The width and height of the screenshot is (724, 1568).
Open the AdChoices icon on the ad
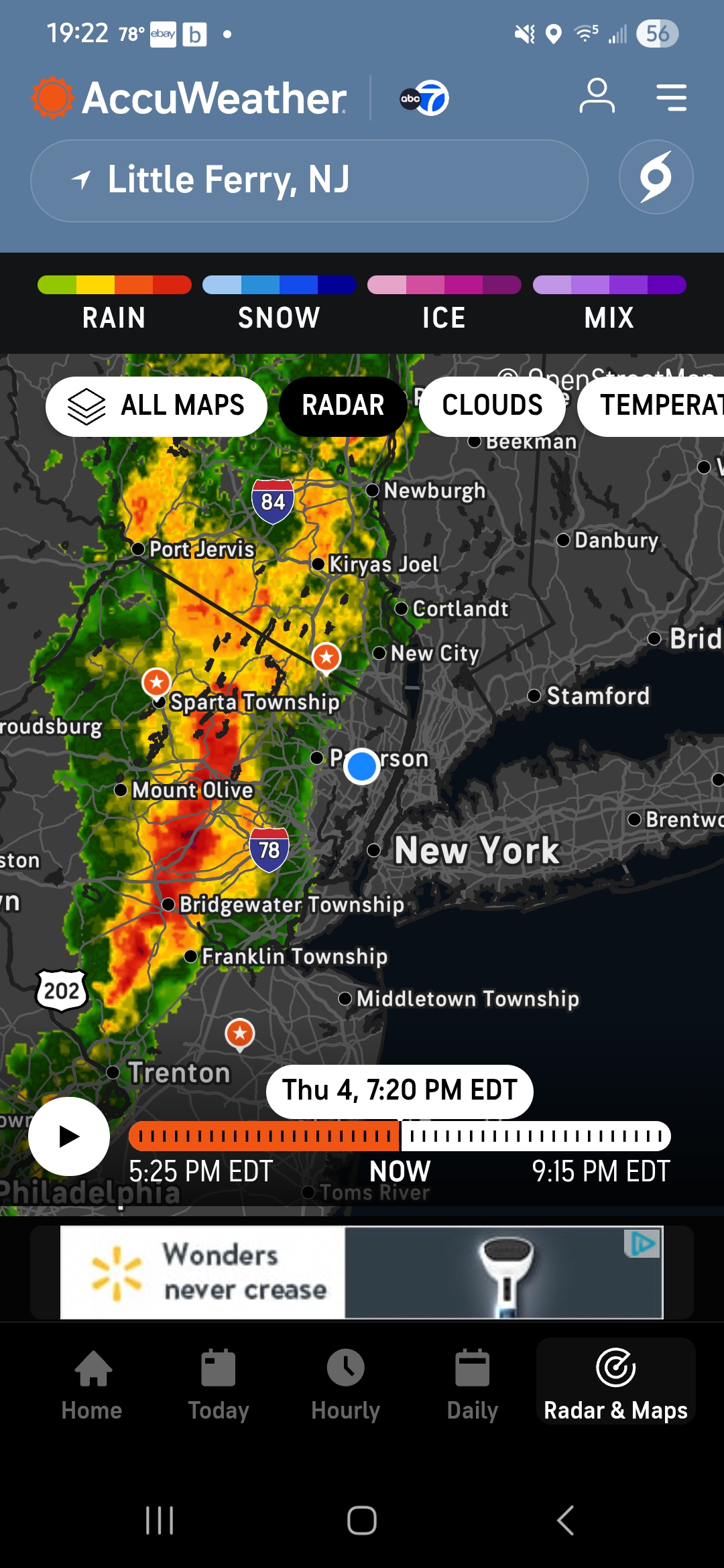642,1244
